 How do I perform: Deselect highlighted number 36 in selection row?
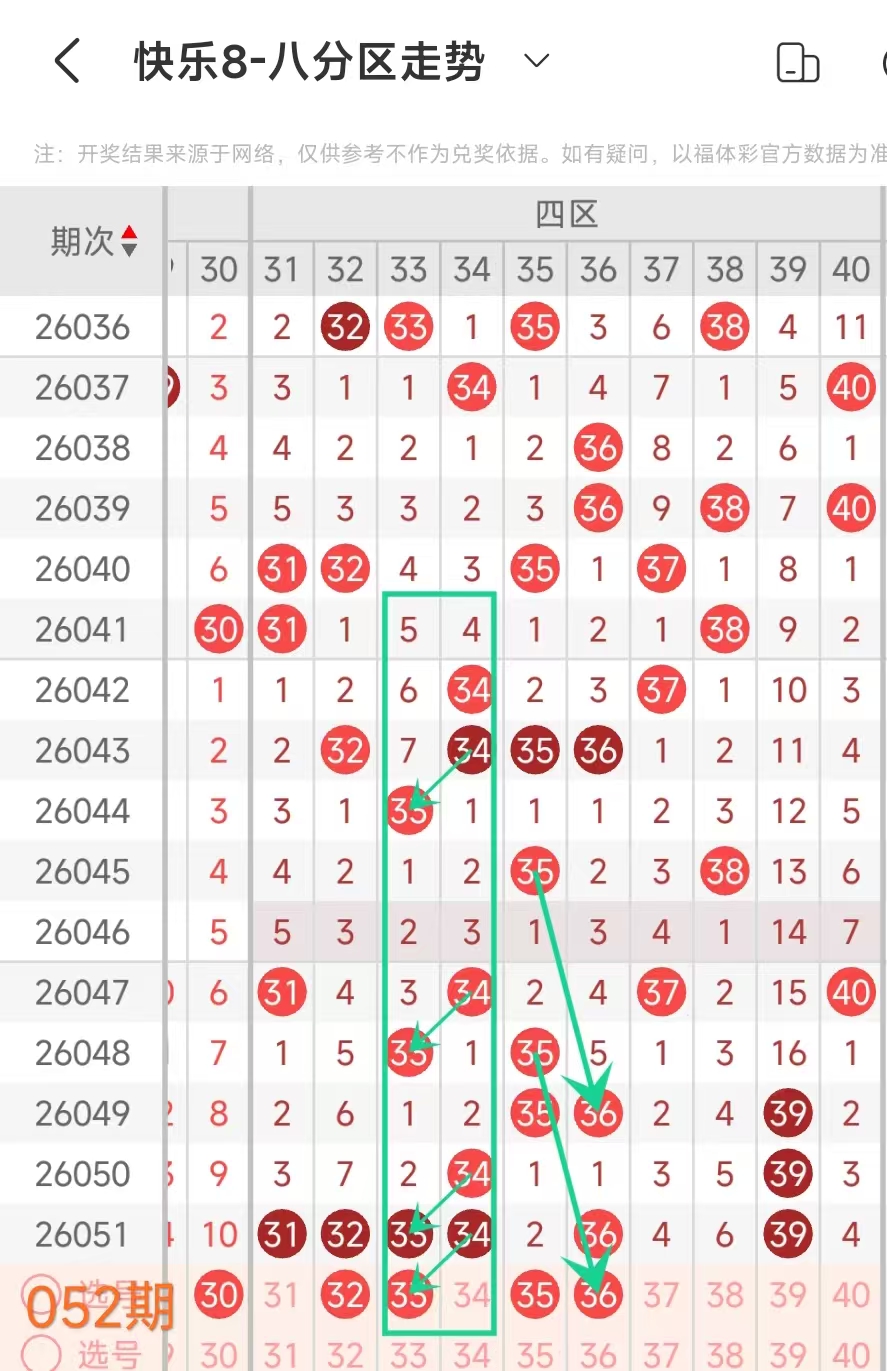pos(598,1295)
